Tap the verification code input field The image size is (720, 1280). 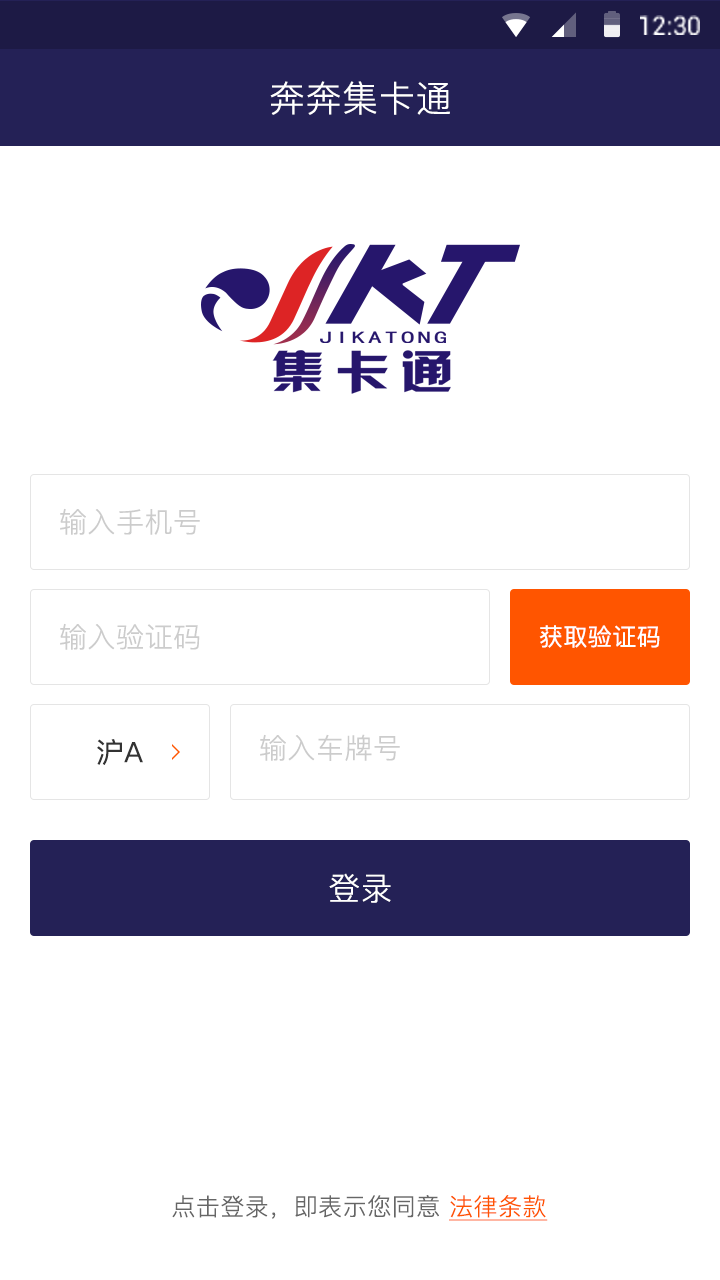click(x=260, y=637)
